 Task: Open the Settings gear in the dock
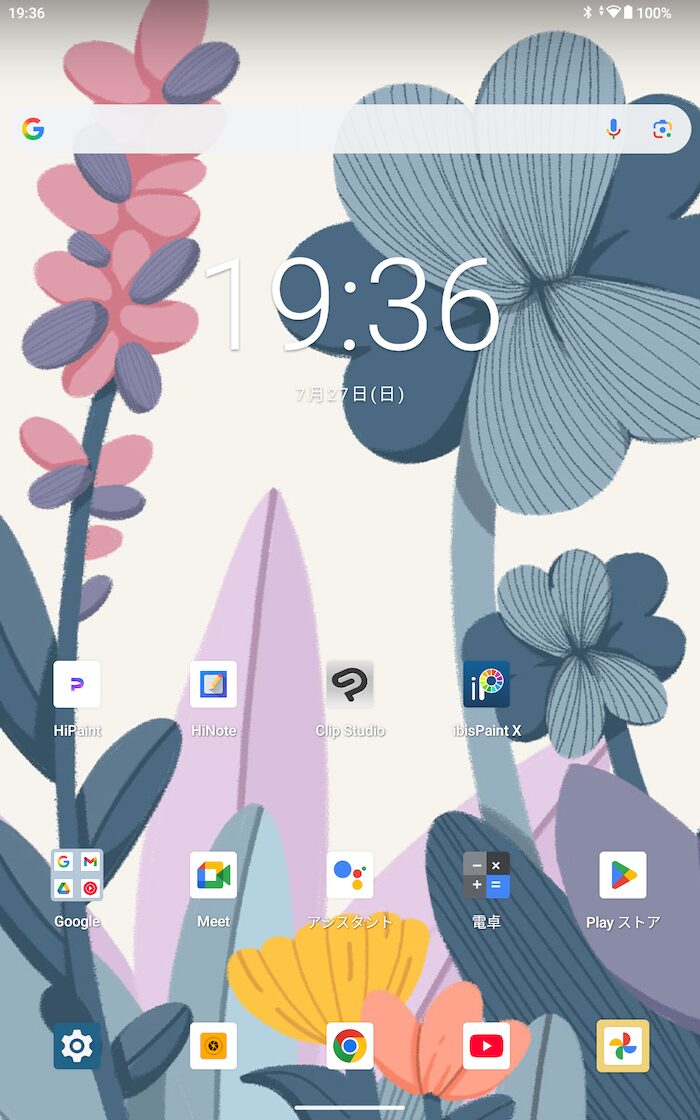[77, 1046]
